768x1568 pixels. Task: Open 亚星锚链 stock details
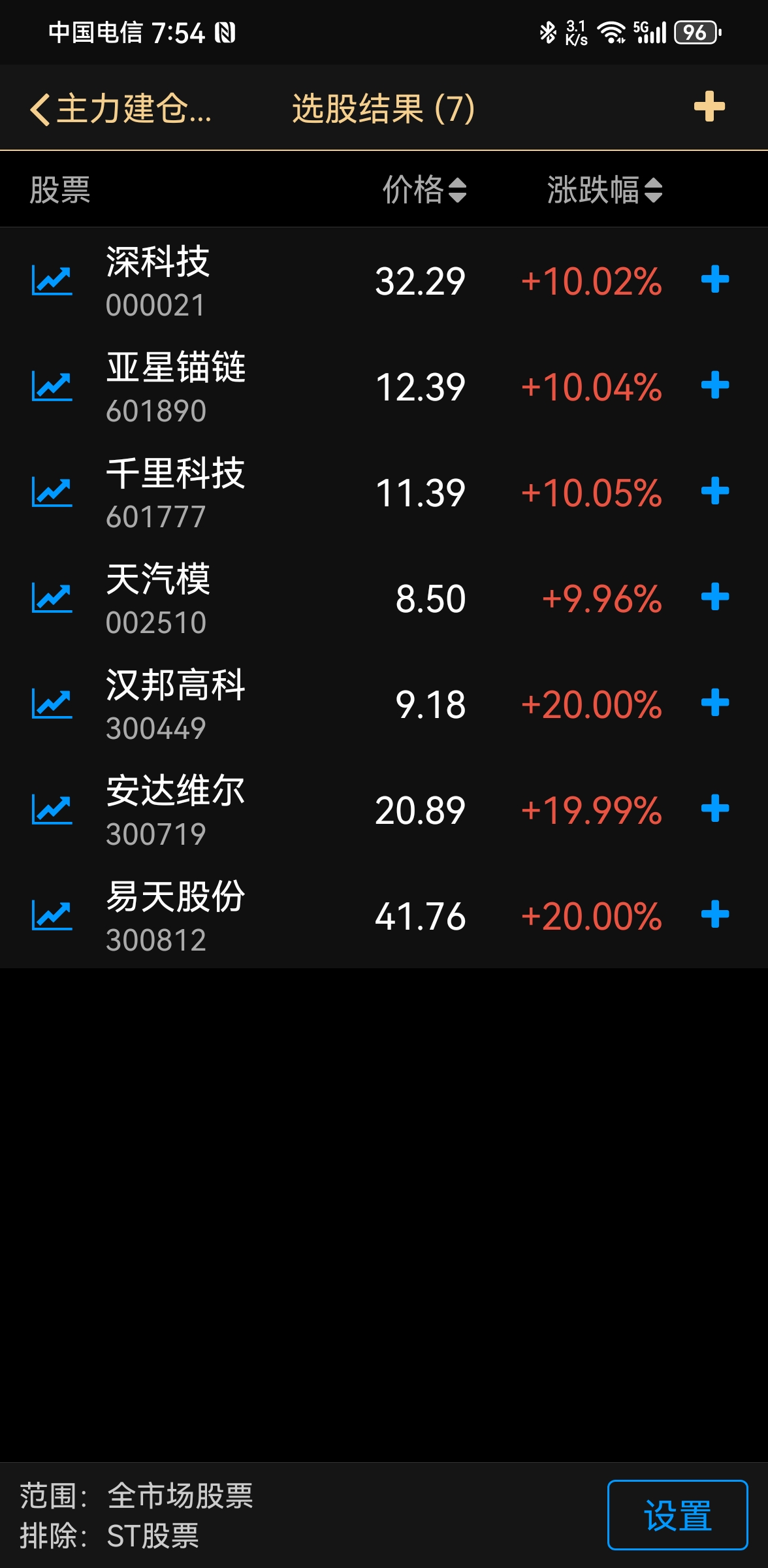pyautogui.click(x=176, y=387)
